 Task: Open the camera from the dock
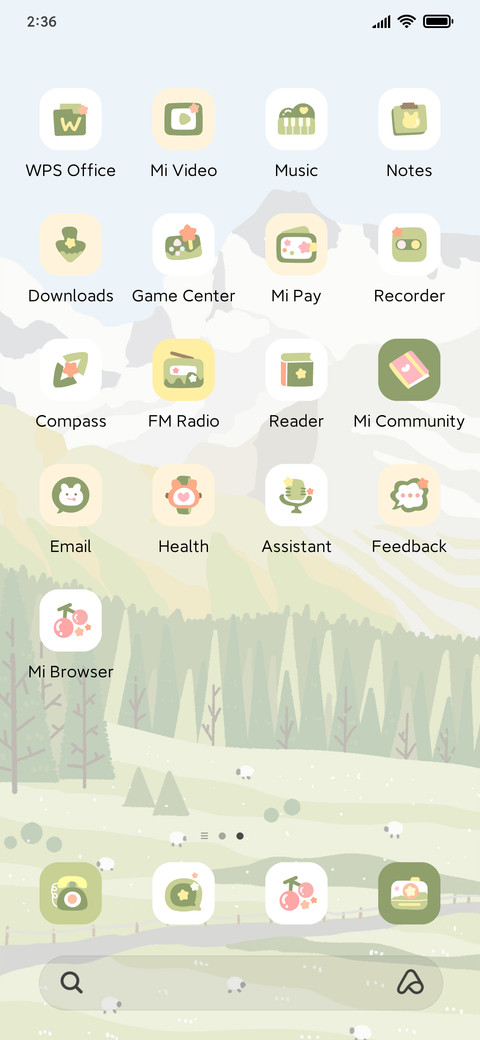409,893
